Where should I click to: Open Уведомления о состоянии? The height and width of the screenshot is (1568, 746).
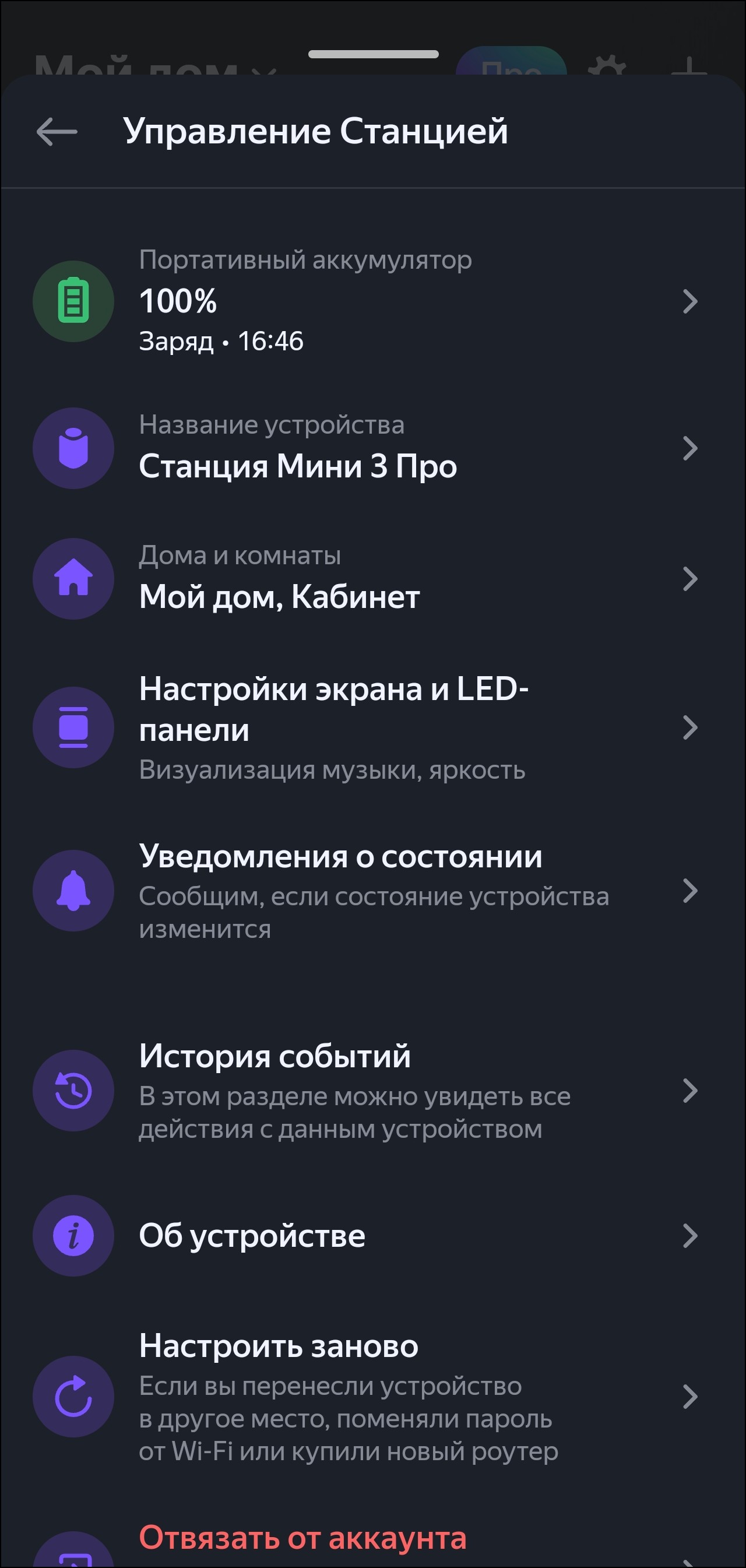365,891
